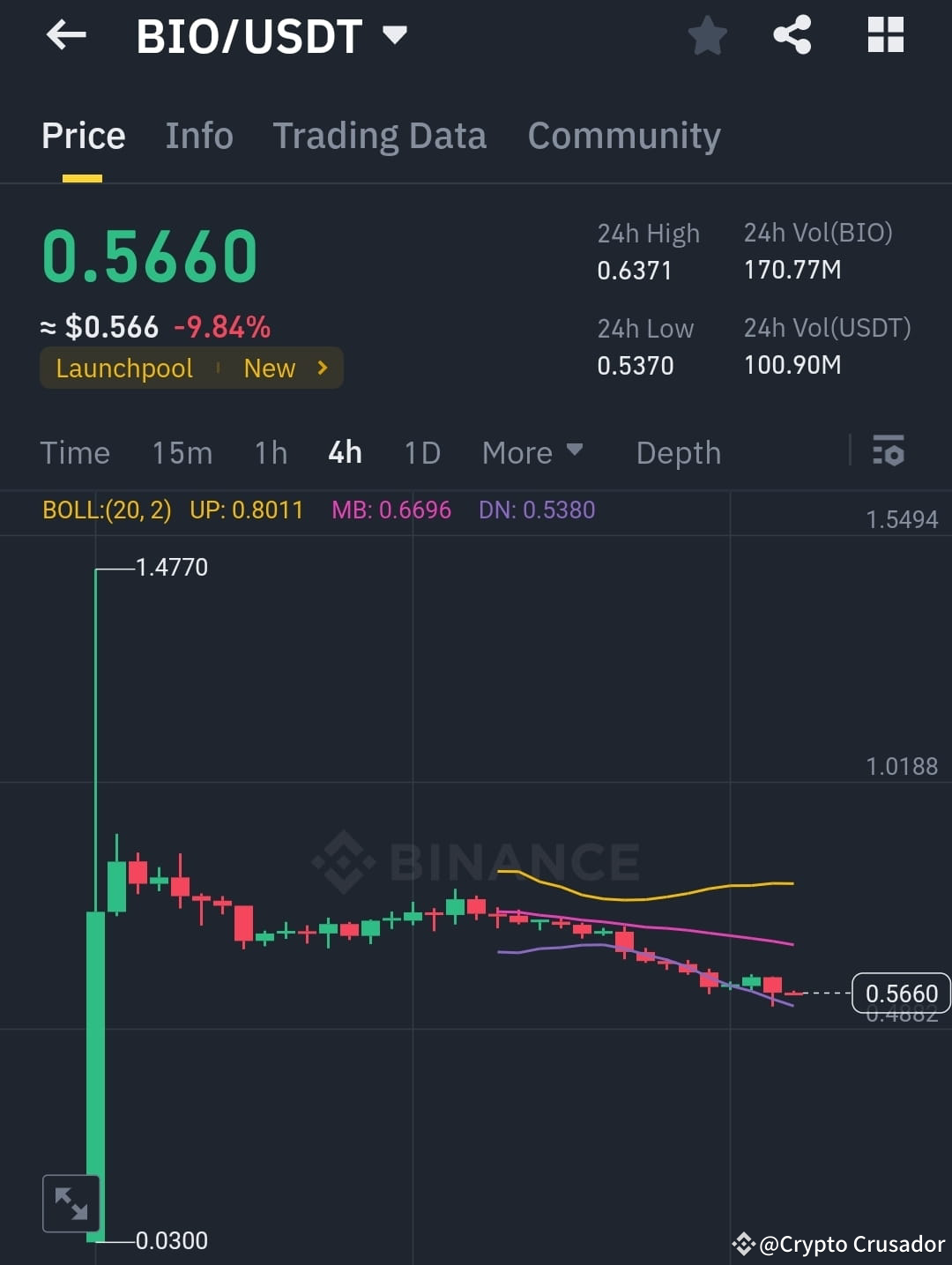Enable the 1h interval view
This screenshot has width=952, height=1265.
pyautogui.click(x=270, y=452)
